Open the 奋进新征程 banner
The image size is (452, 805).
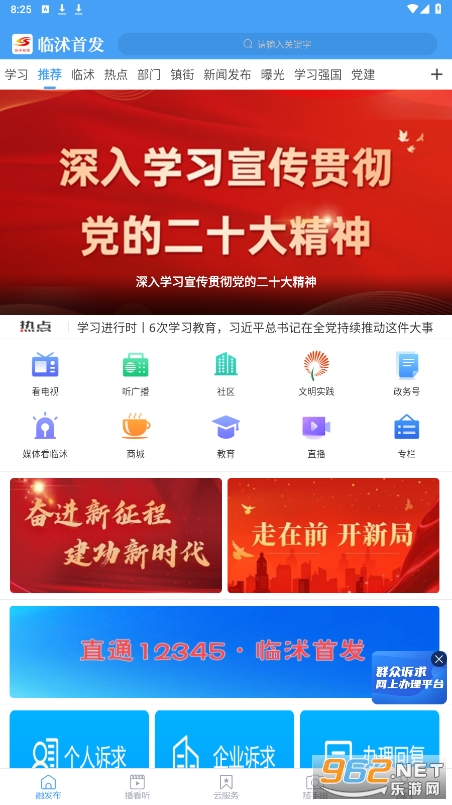[116, 535]
